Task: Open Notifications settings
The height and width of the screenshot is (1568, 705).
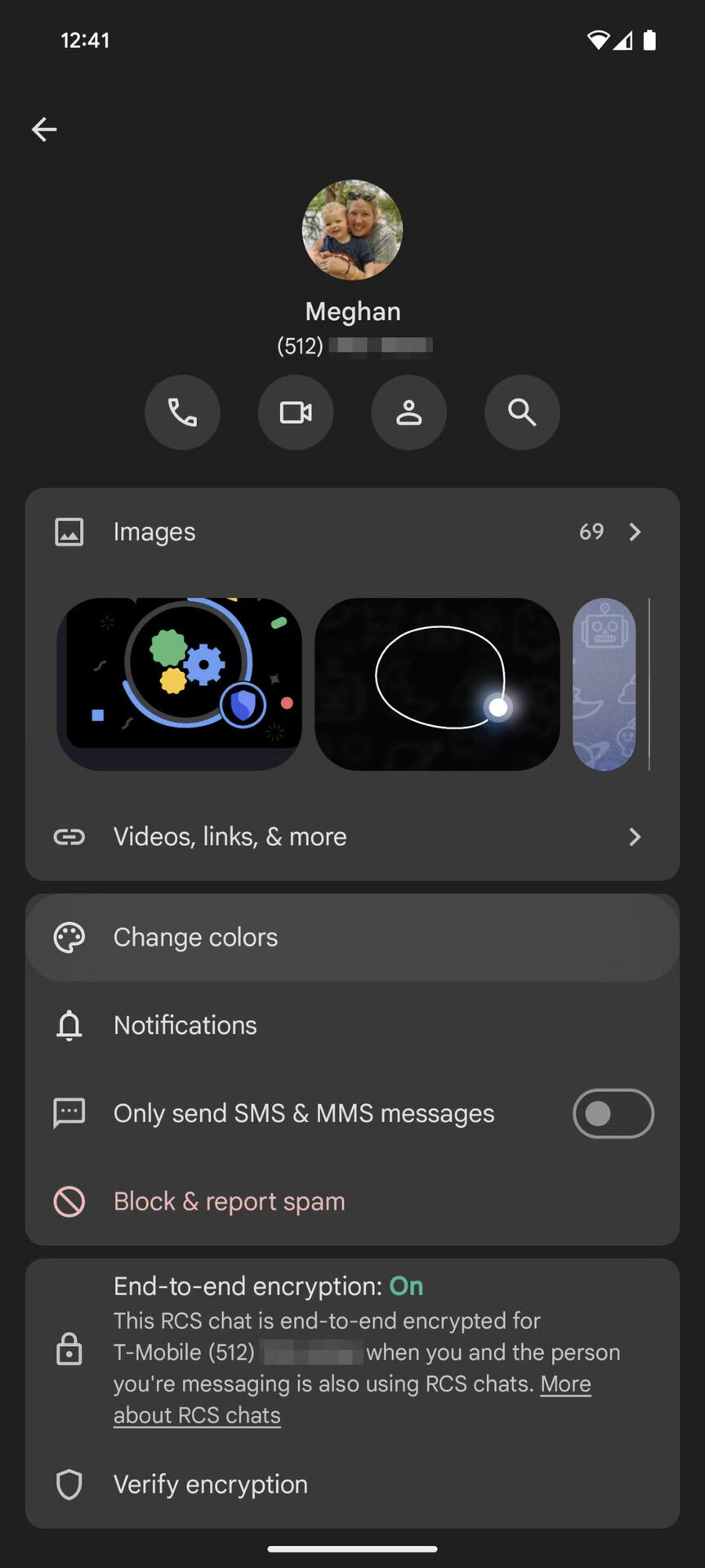Action: point(351,1026)
